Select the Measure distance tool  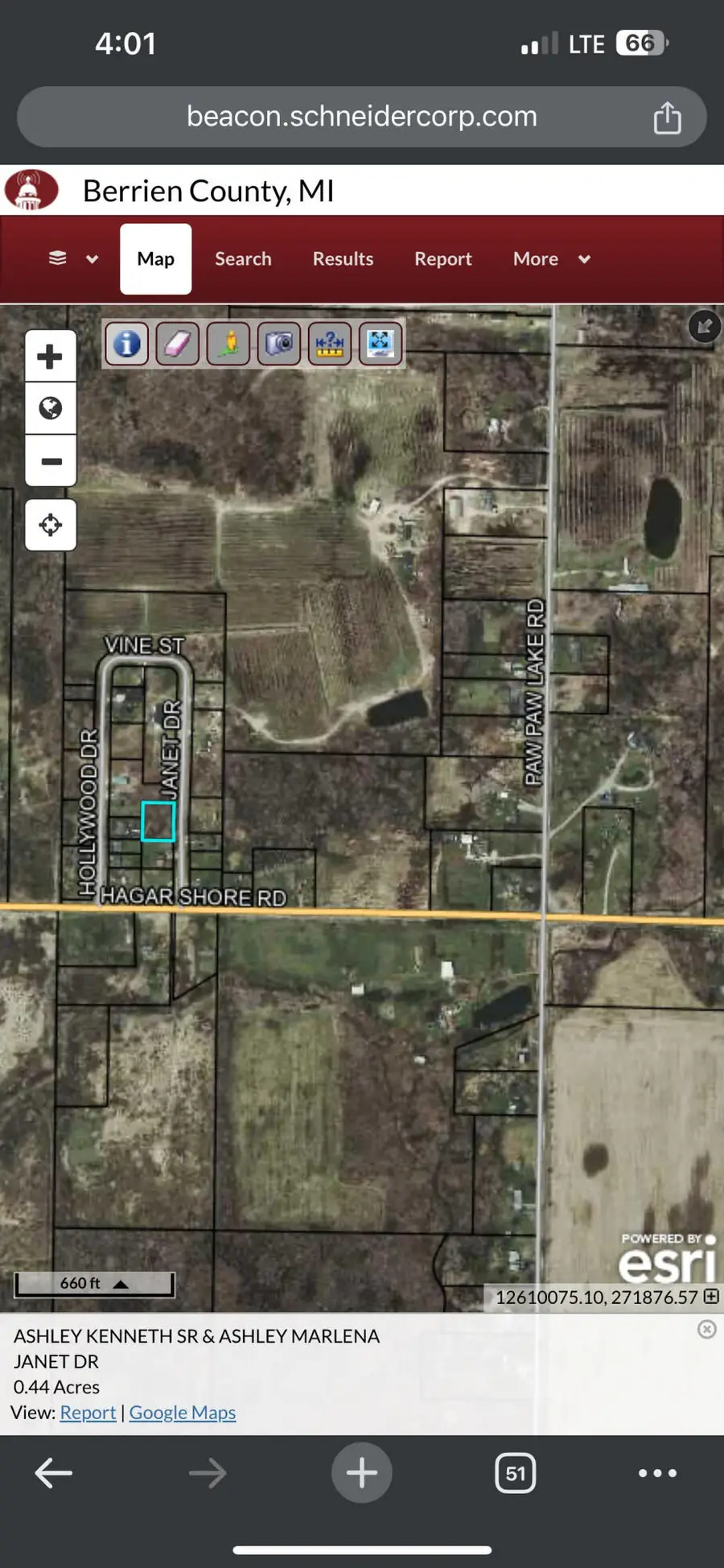click(x=329, y=344)
